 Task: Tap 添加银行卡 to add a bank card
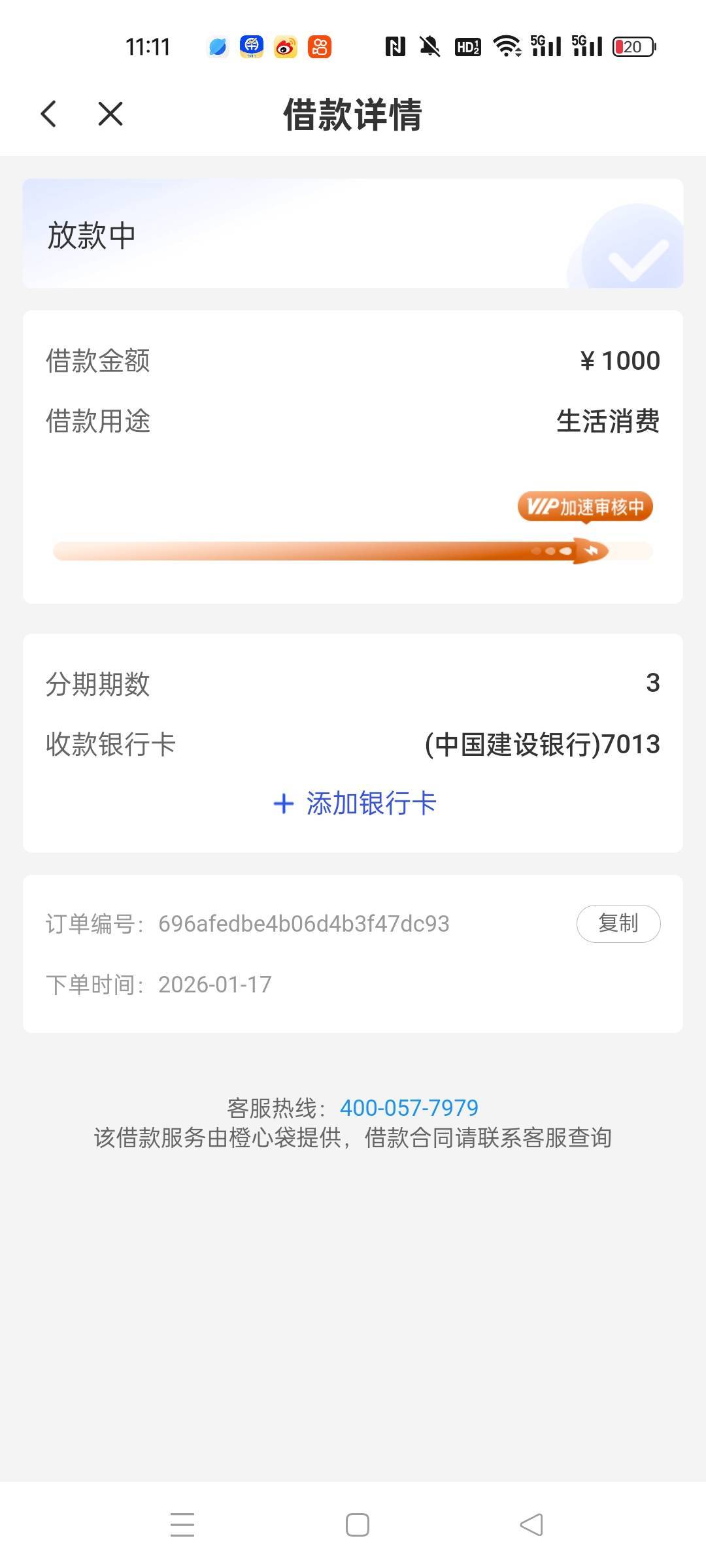(x=355, y=803)
